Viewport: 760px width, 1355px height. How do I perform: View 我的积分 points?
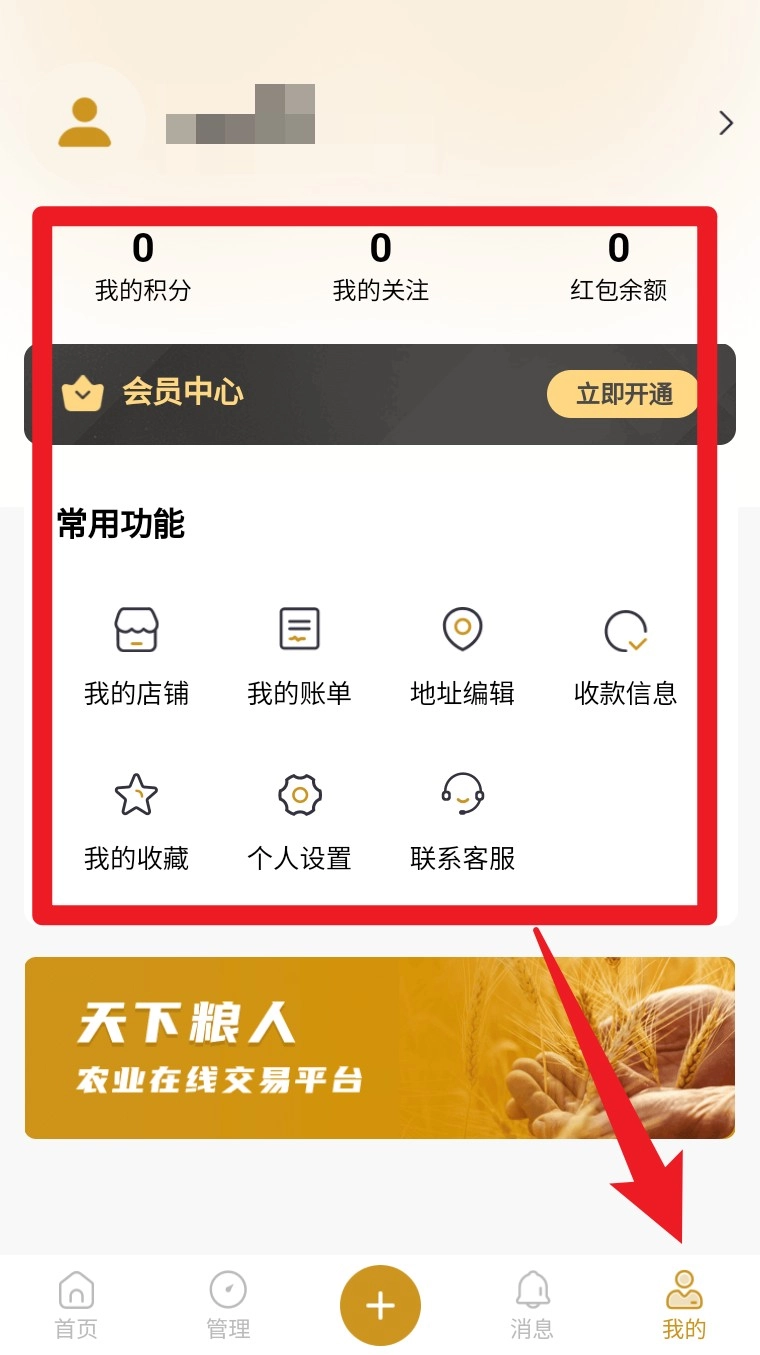coord(143,268)
